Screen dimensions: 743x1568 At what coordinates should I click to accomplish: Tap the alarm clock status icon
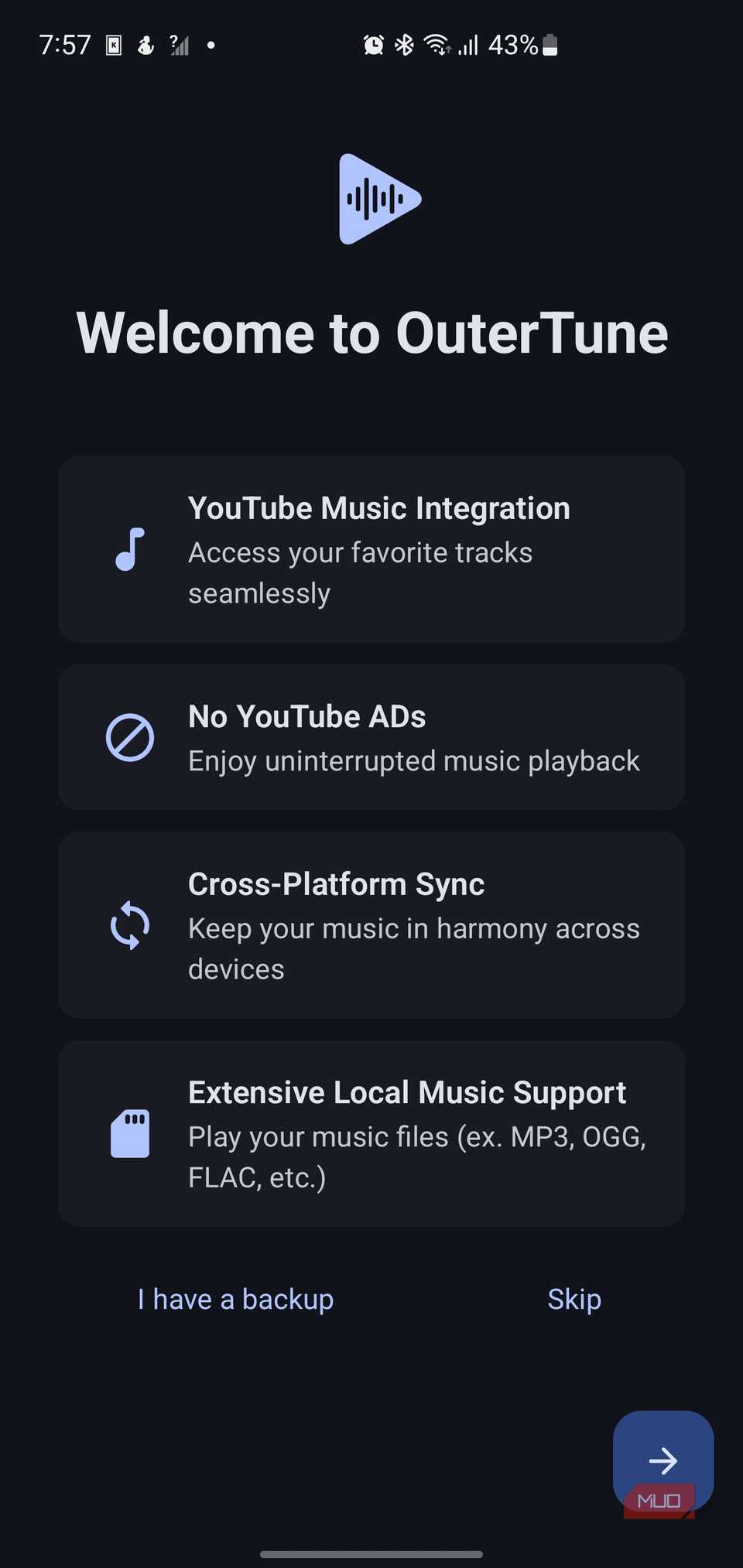point(373,44)
